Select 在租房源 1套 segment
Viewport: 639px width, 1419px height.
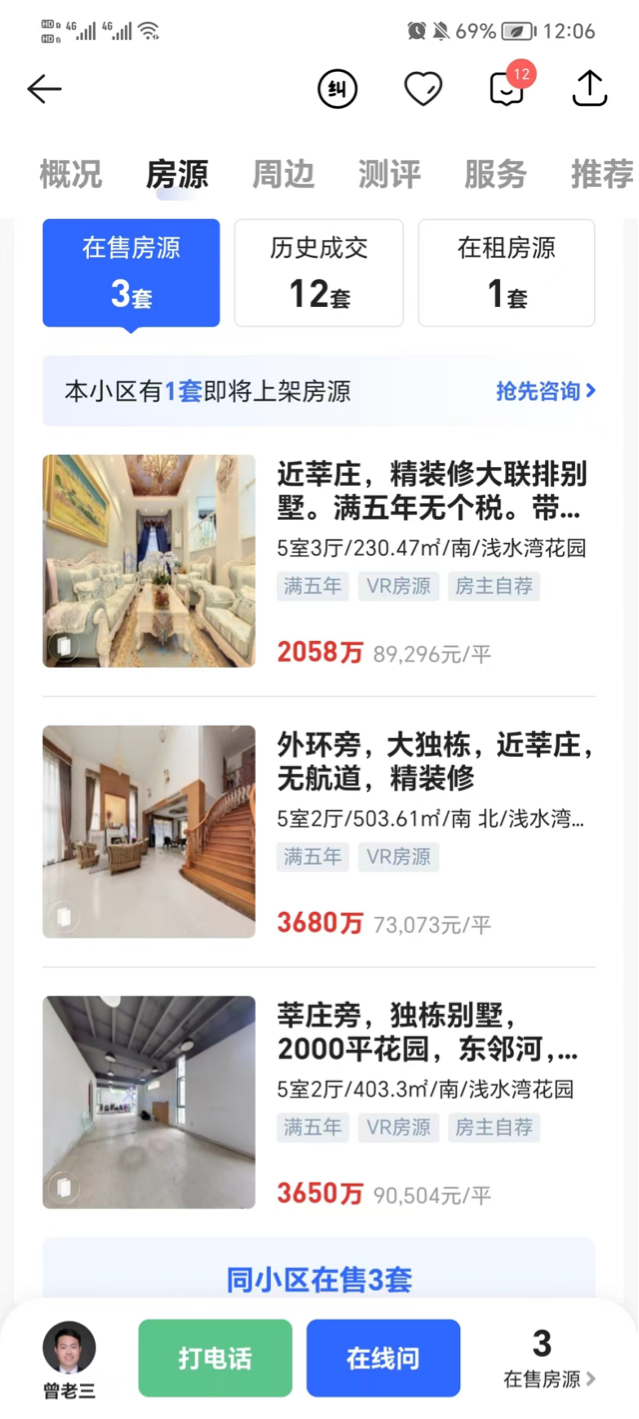coord(506,273)
